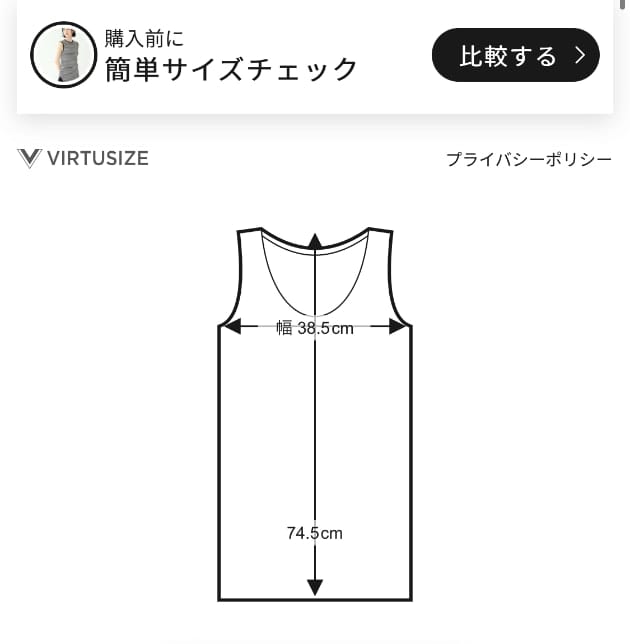Open the プライバシーポリシー link
Viewport: 630px width, 644px height.
coord(528,159)
